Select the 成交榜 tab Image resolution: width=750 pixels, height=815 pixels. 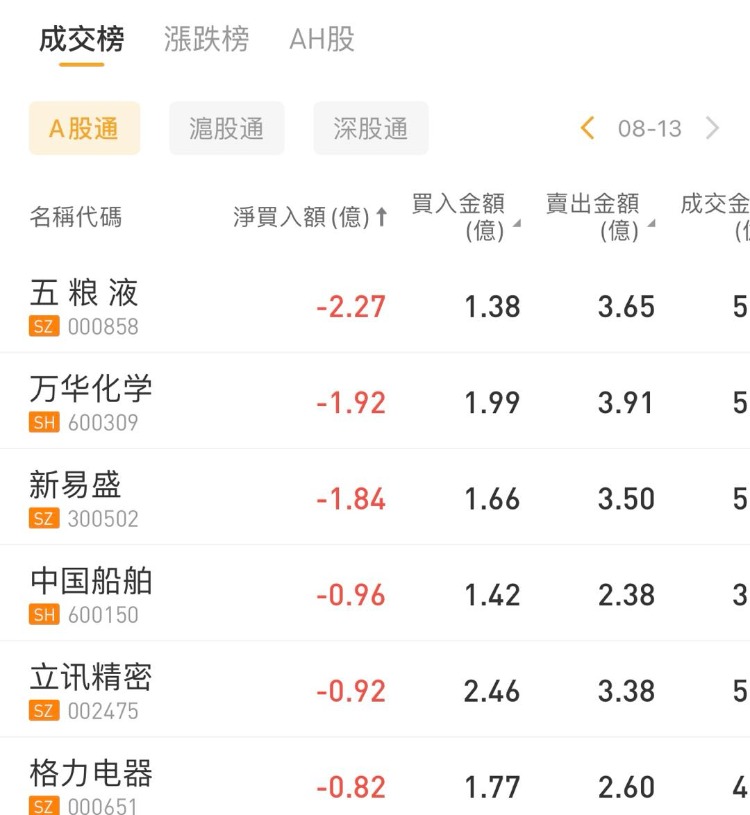(82, 40)
